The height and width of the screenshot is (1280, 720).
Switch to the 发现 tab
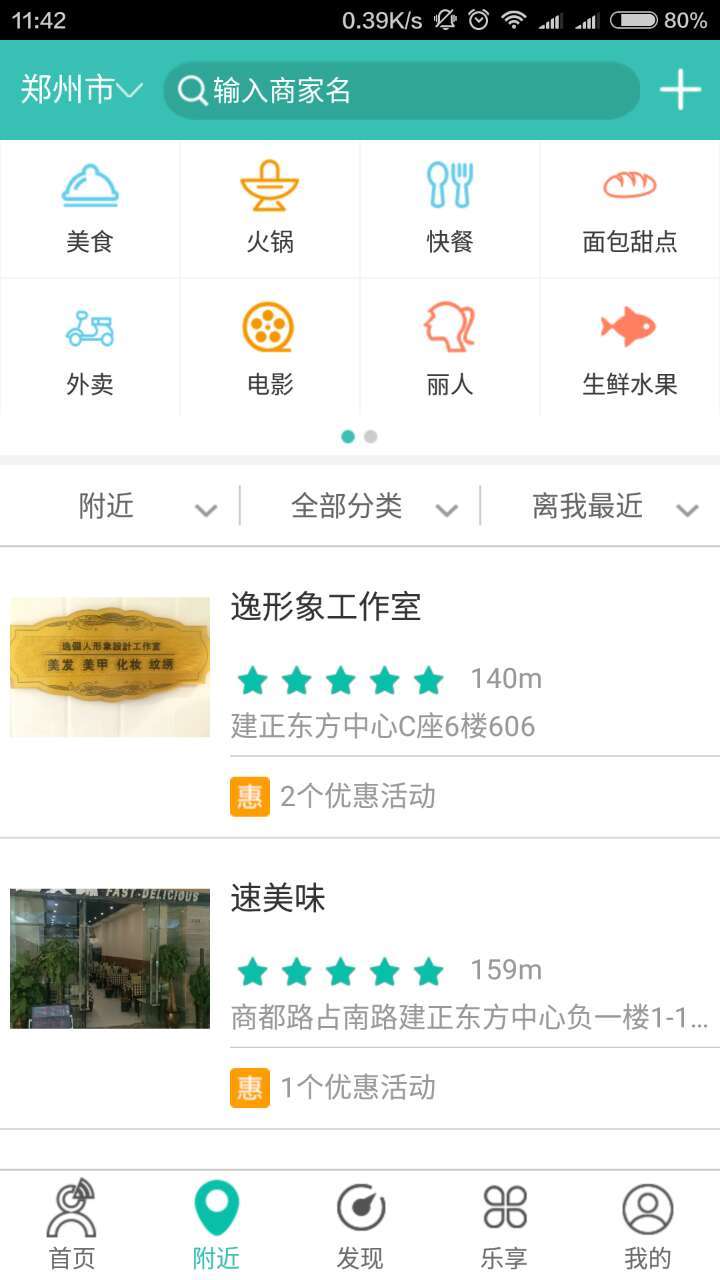360,1225
